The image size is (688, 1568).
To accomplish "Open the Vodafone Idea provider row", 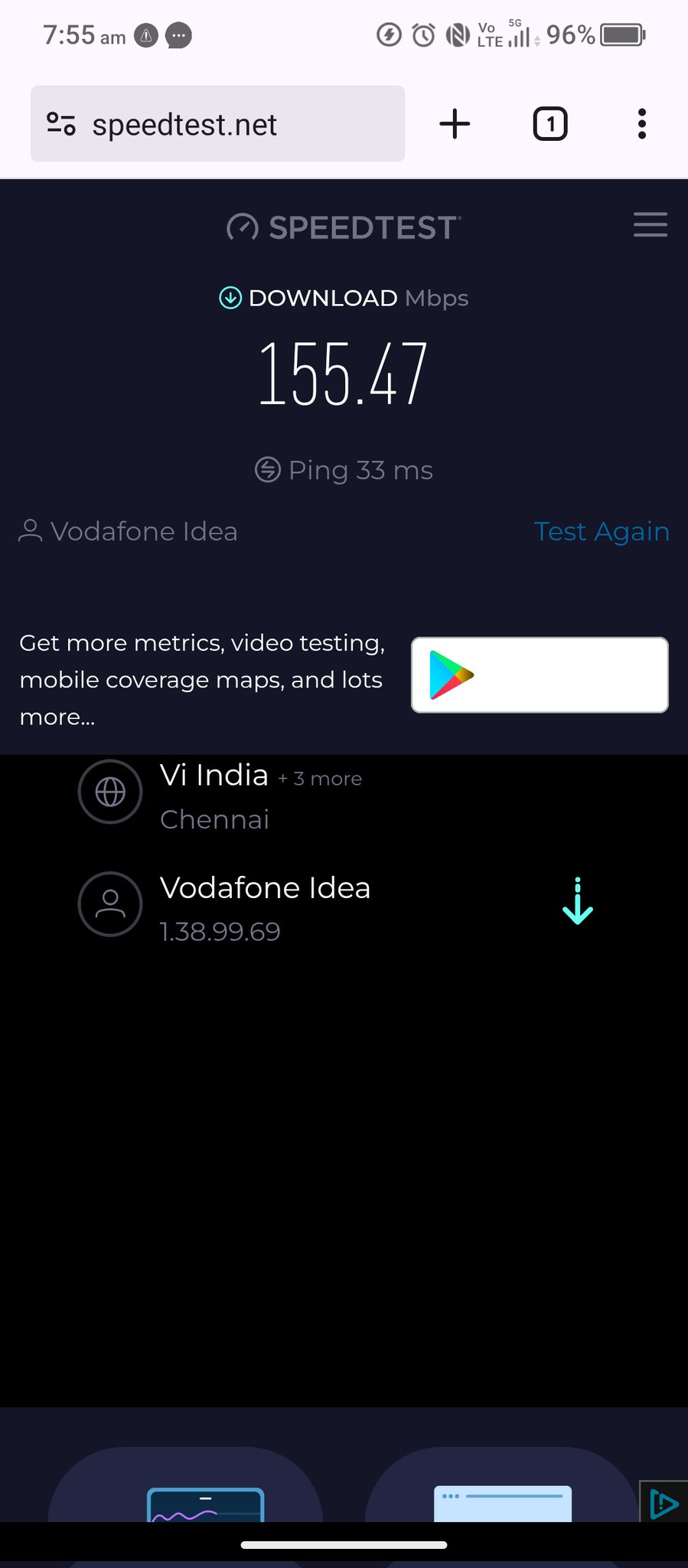I will [x=264, y=906].
